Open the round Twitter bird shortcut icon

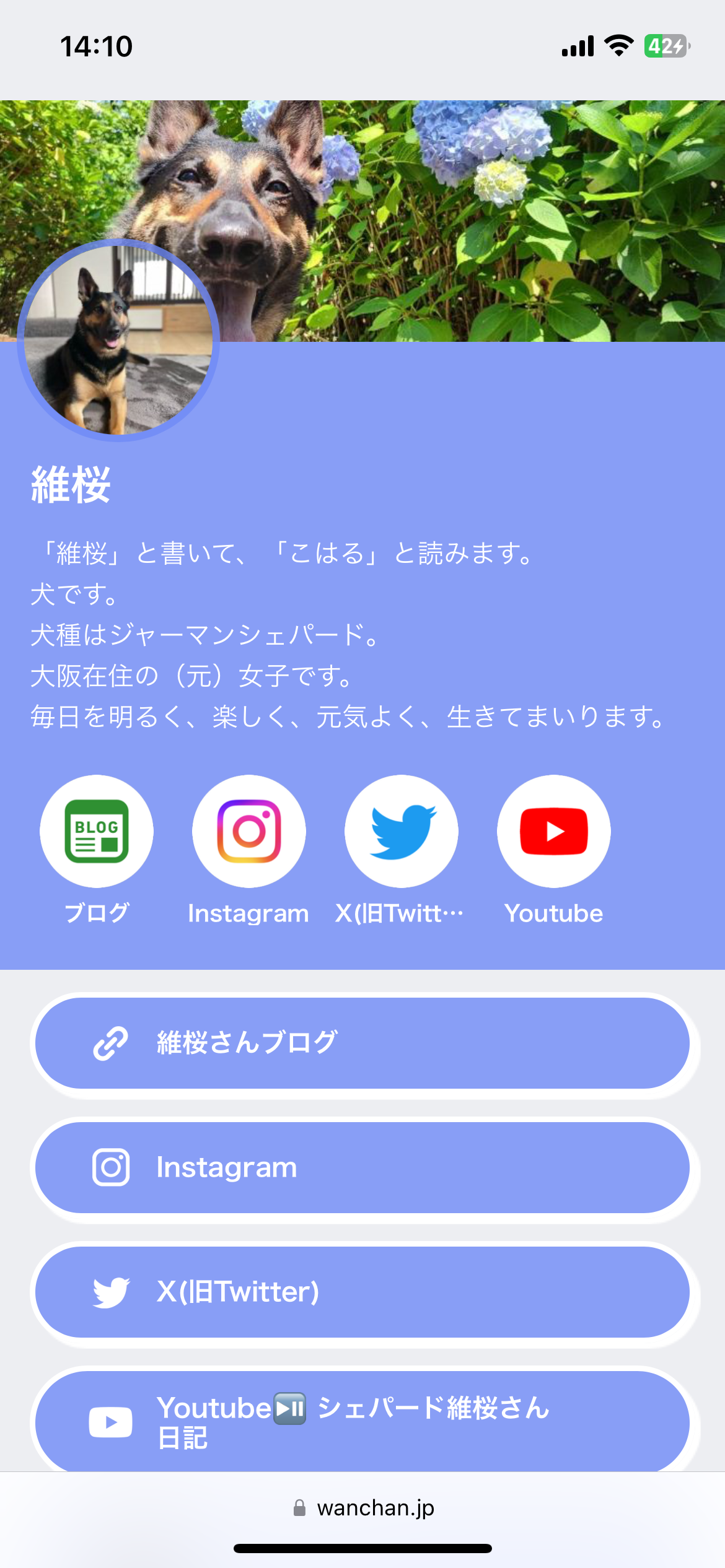pyautogui.click(x=402, y=831)
